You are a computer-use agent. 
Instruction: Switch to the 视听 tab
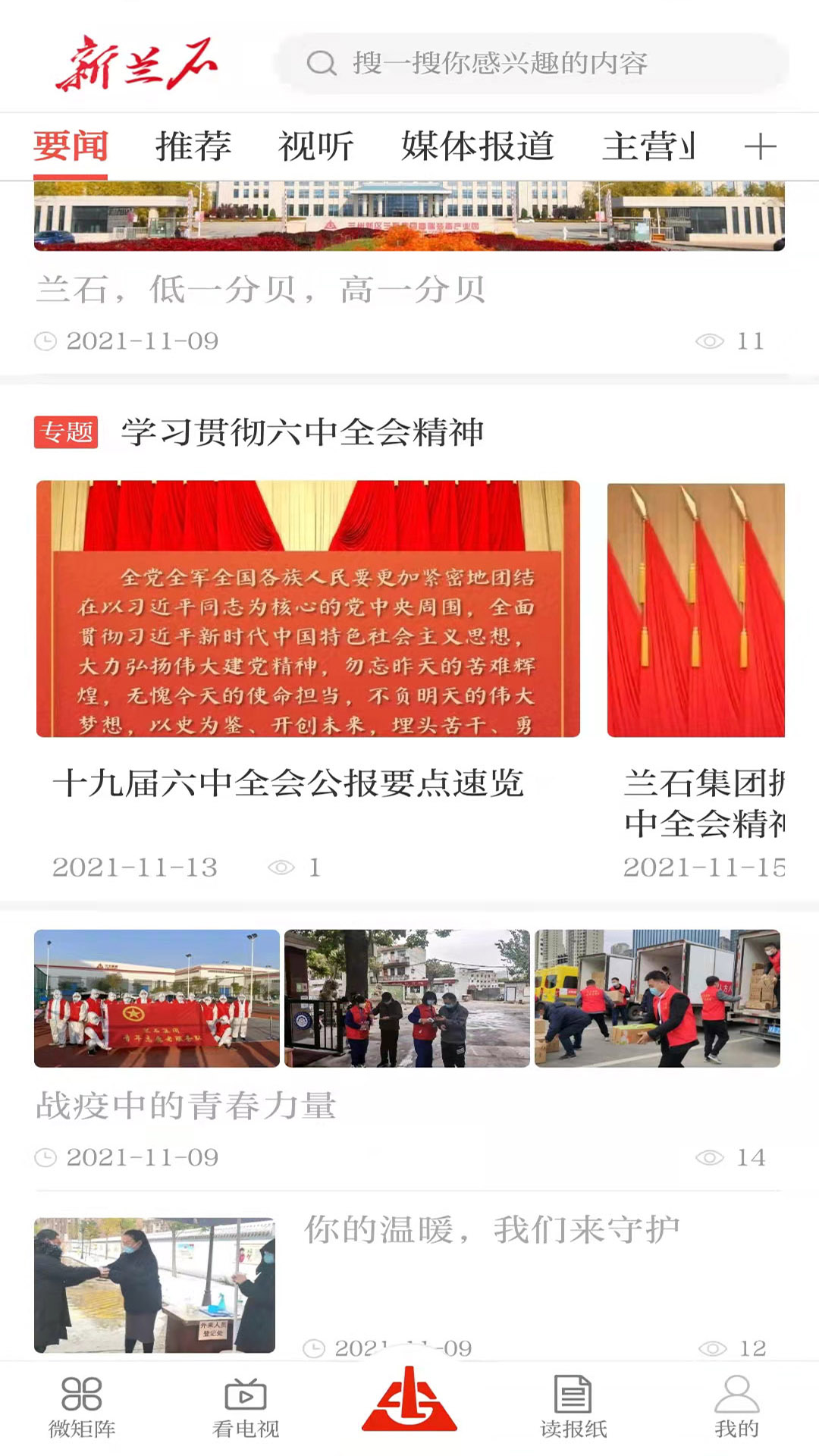point(316,146)
